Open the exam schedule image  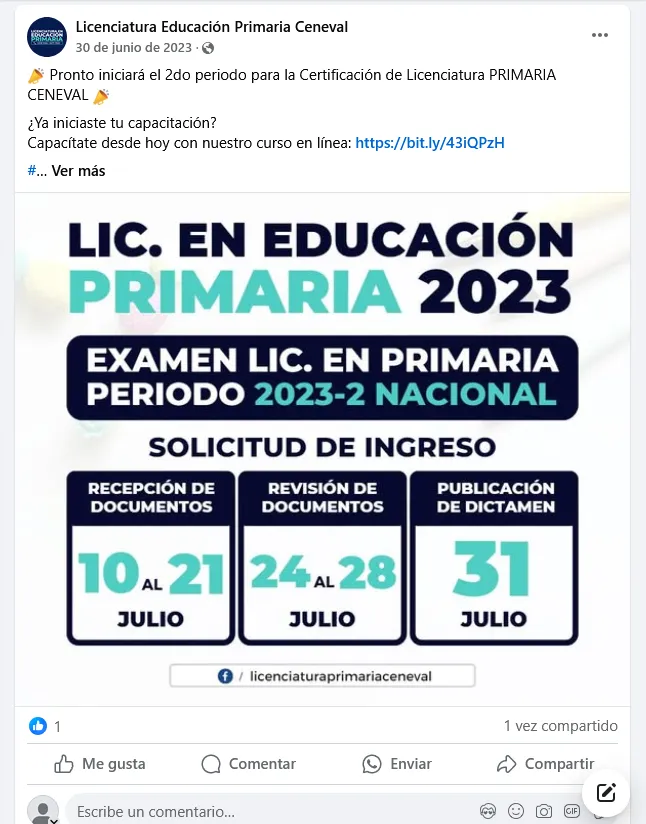(x=322, y=450)
